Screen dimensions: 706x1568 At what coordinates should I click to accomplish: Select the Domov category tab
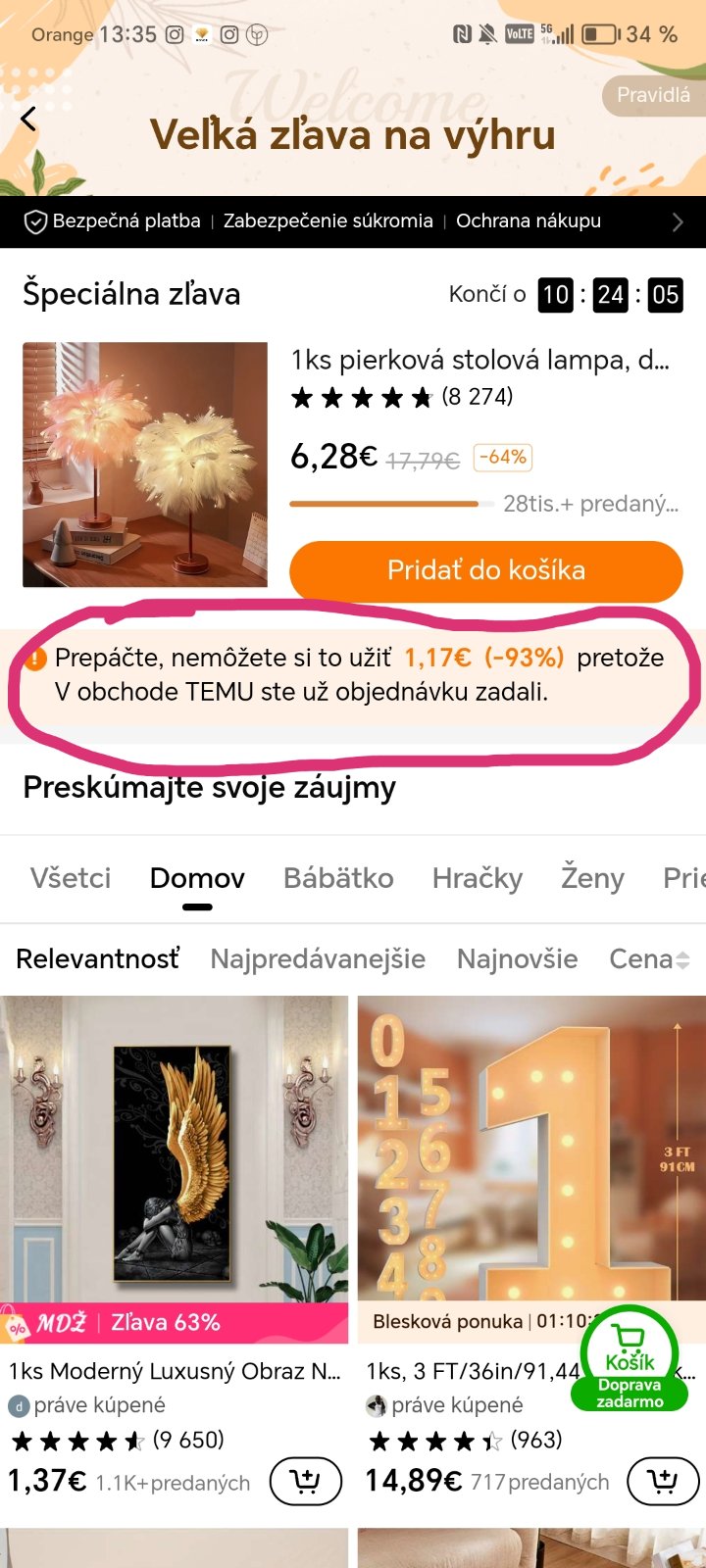click(x=197, y=878)
